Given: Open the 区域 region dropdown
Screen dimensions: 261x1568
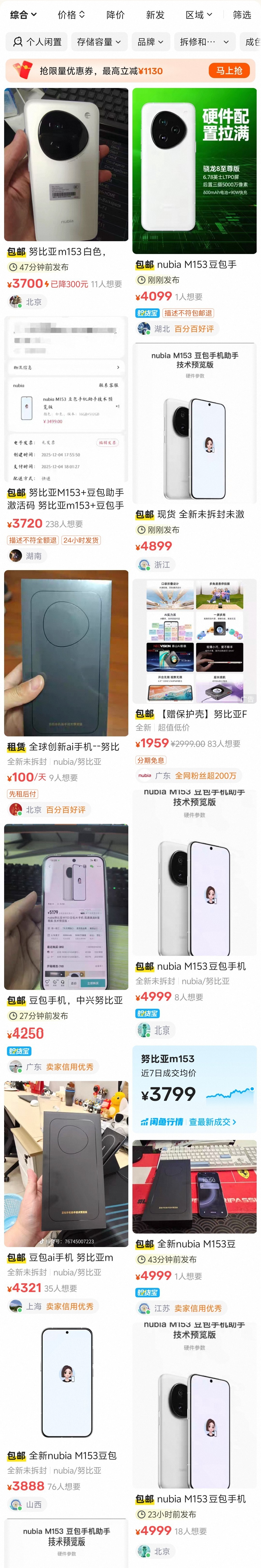Looking at the screenshot, I should coord(199,15).
